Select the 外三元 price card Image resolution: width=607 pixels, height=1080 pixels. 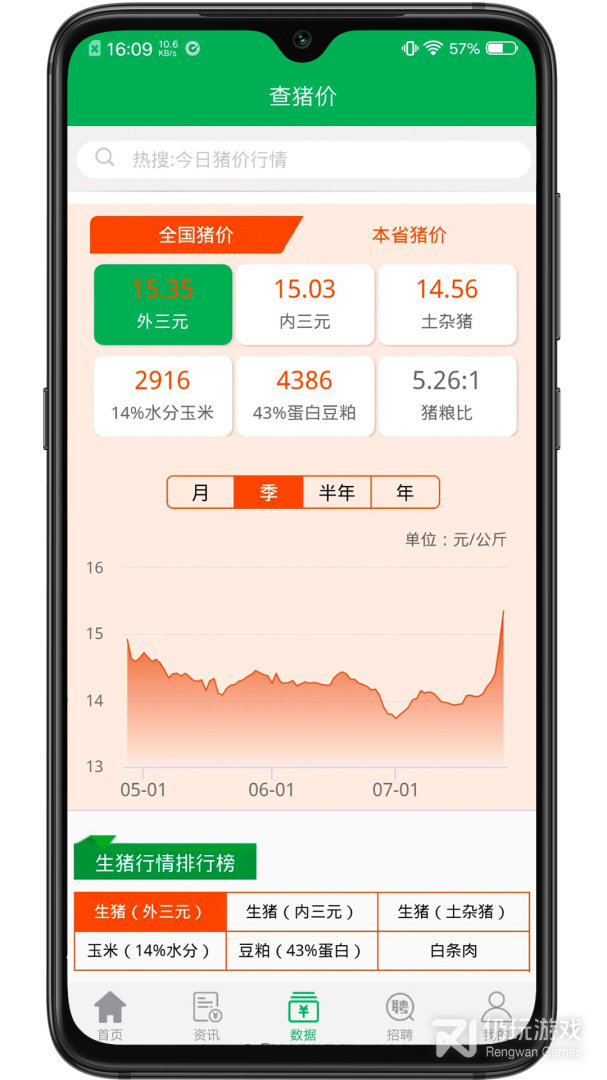click(x=163, y=304)
